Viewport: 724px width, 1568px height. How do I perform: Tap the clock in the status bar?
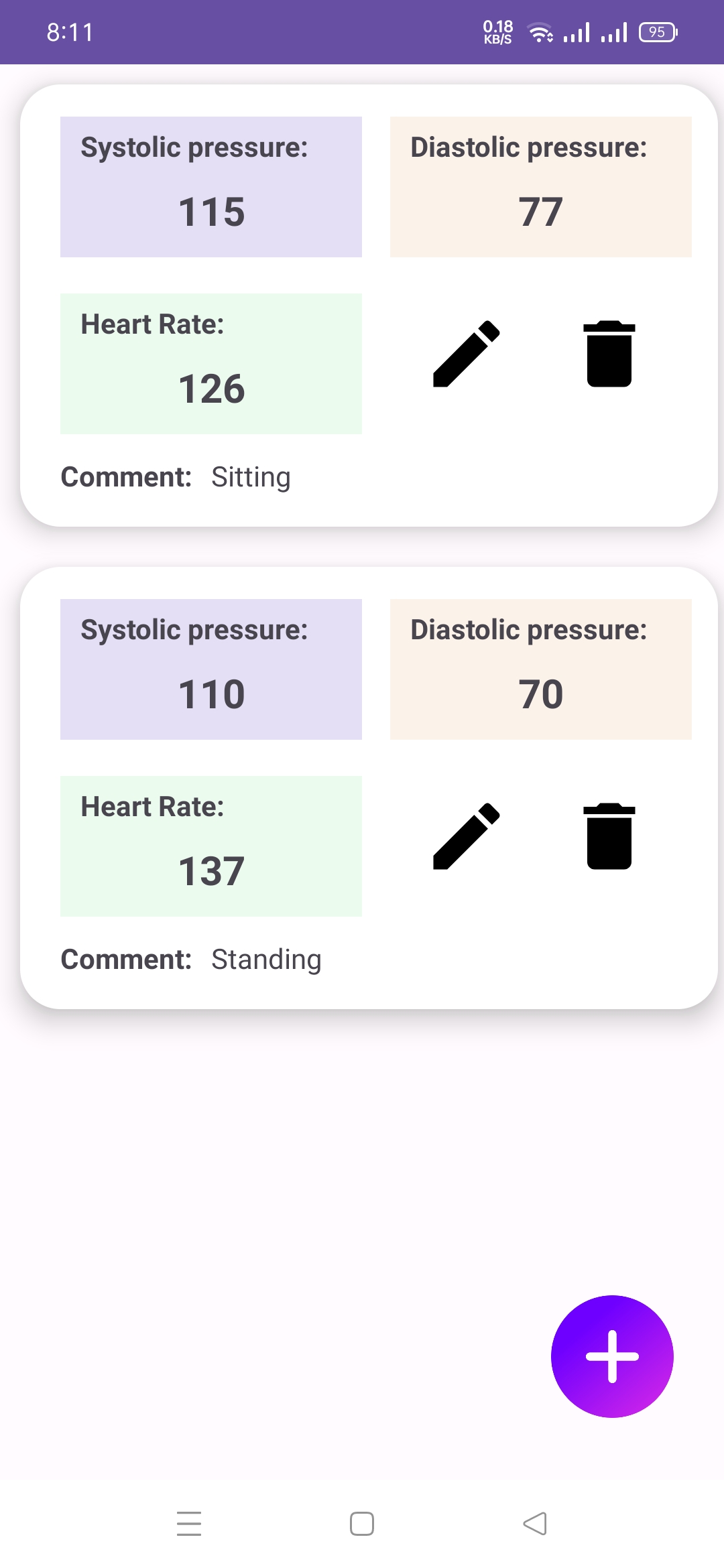69,31
